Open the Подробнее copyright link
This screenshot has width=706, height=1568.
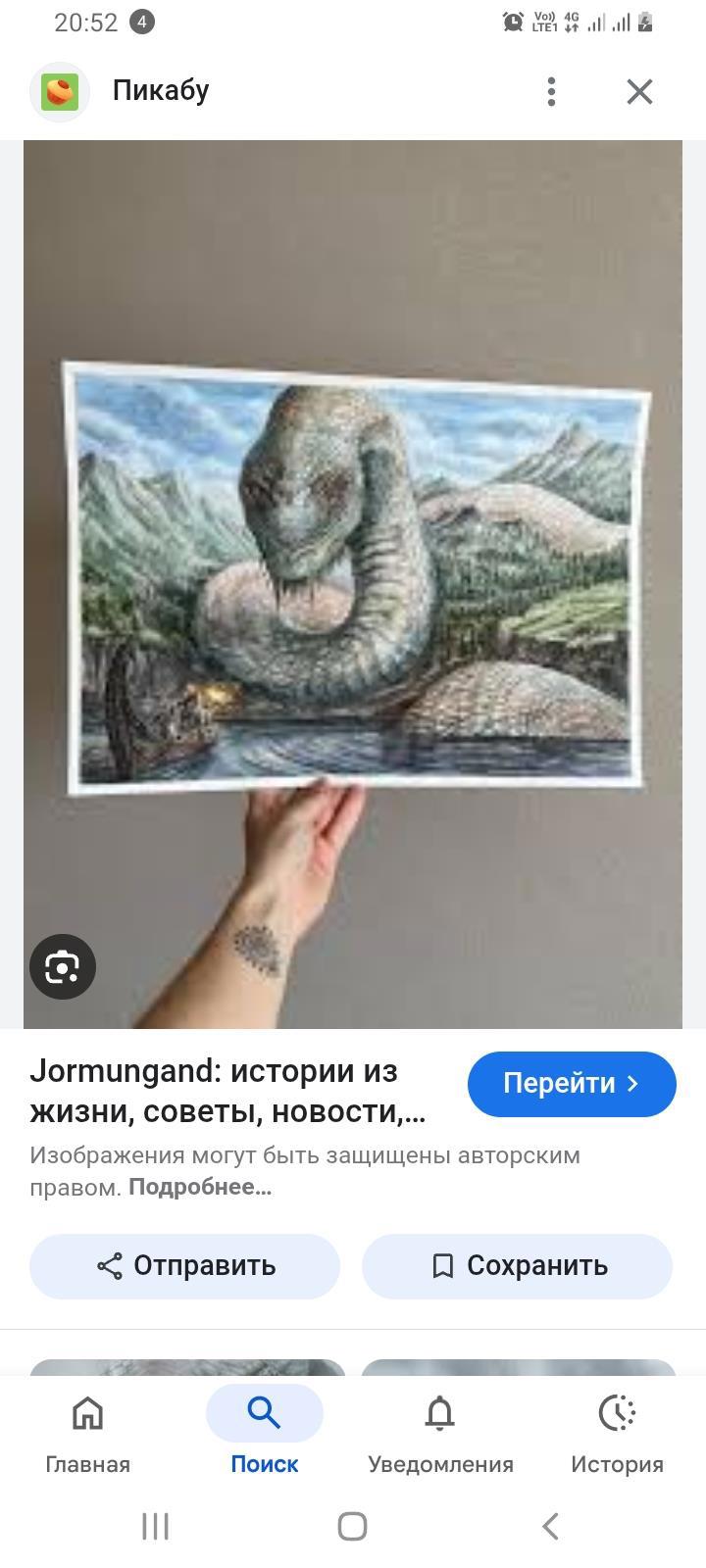200,1187
